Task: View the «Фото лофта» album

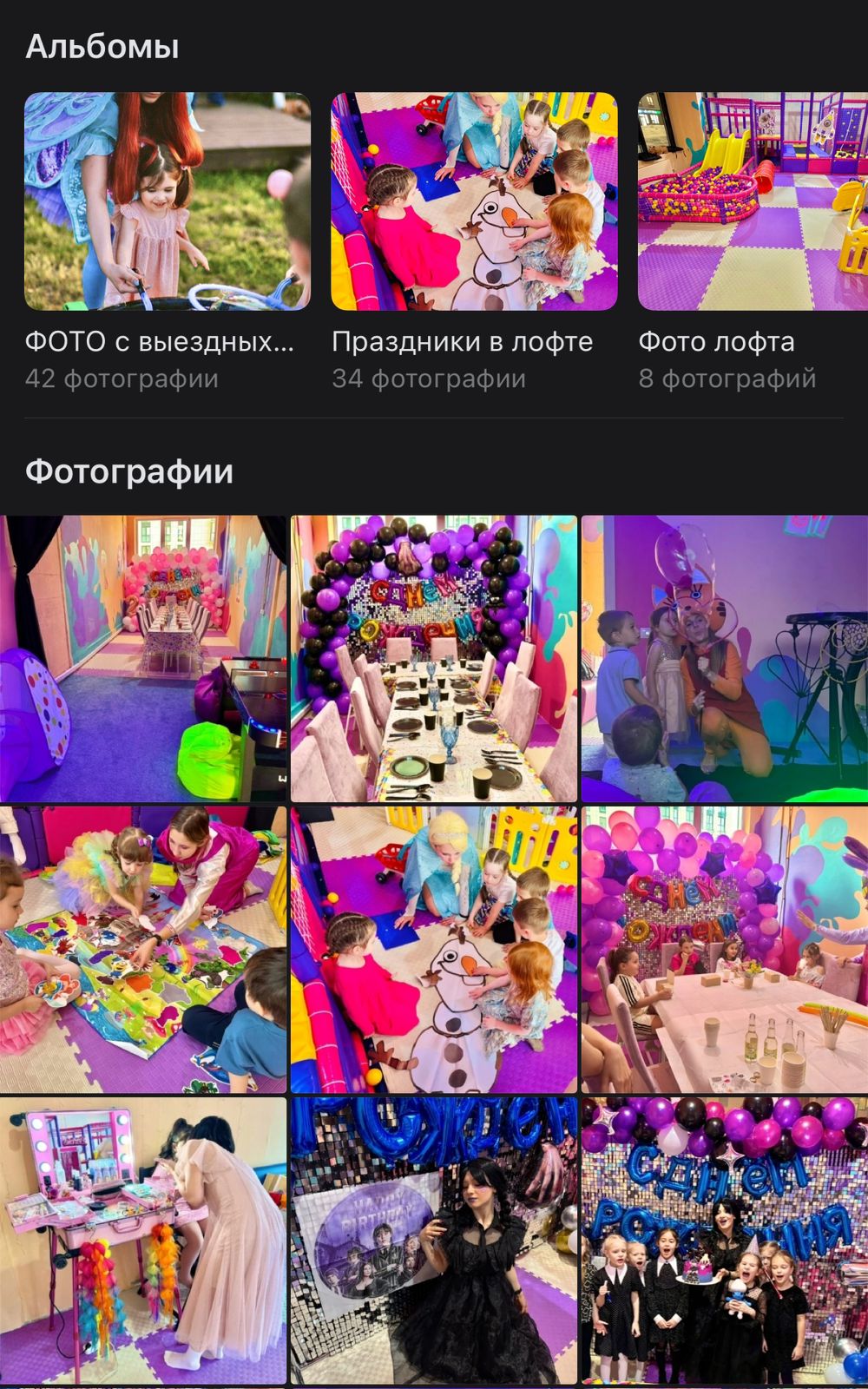Action: 753,201
